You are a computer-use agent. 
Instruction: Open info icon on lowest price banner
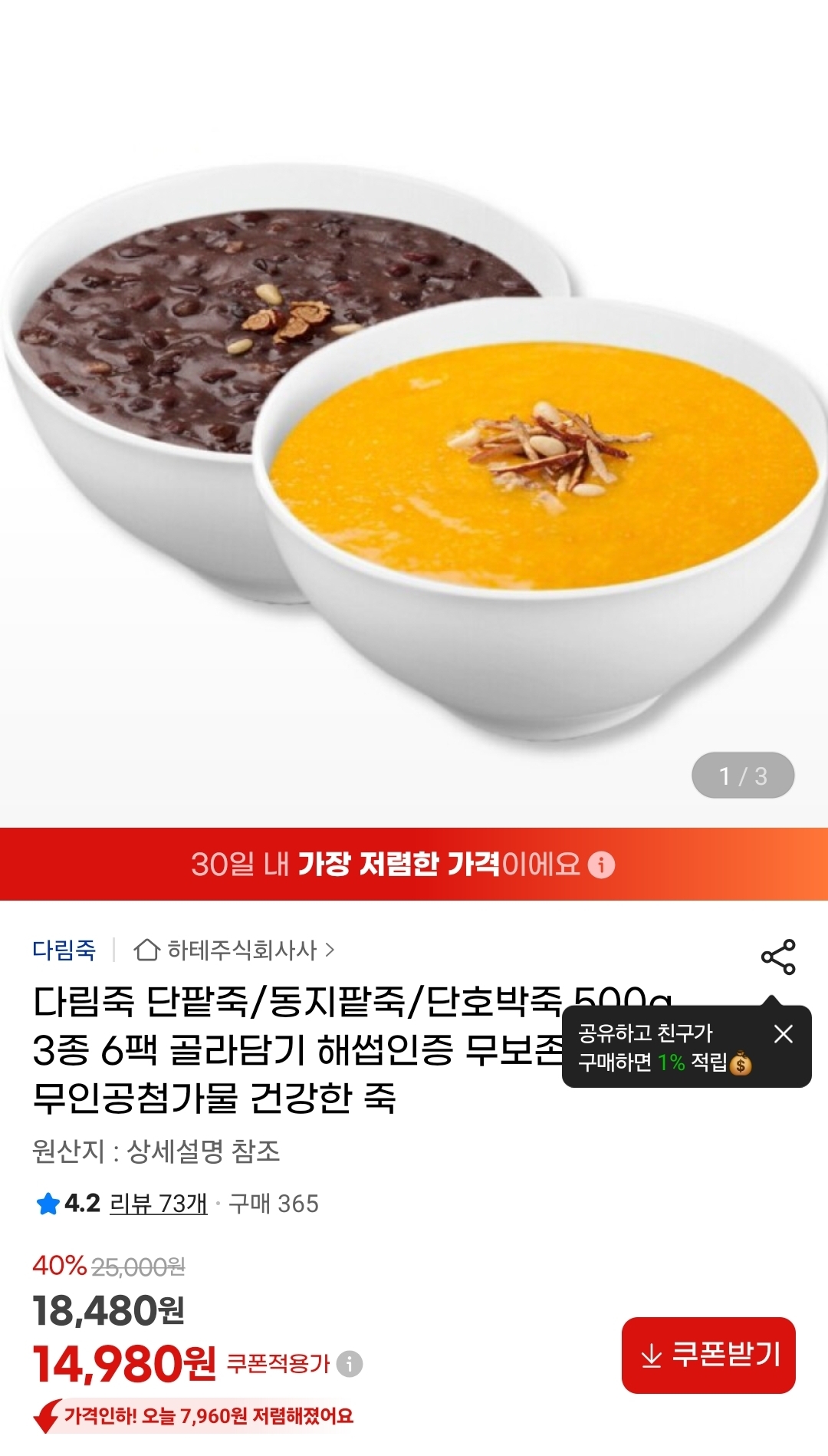click(x=601, y=865)
